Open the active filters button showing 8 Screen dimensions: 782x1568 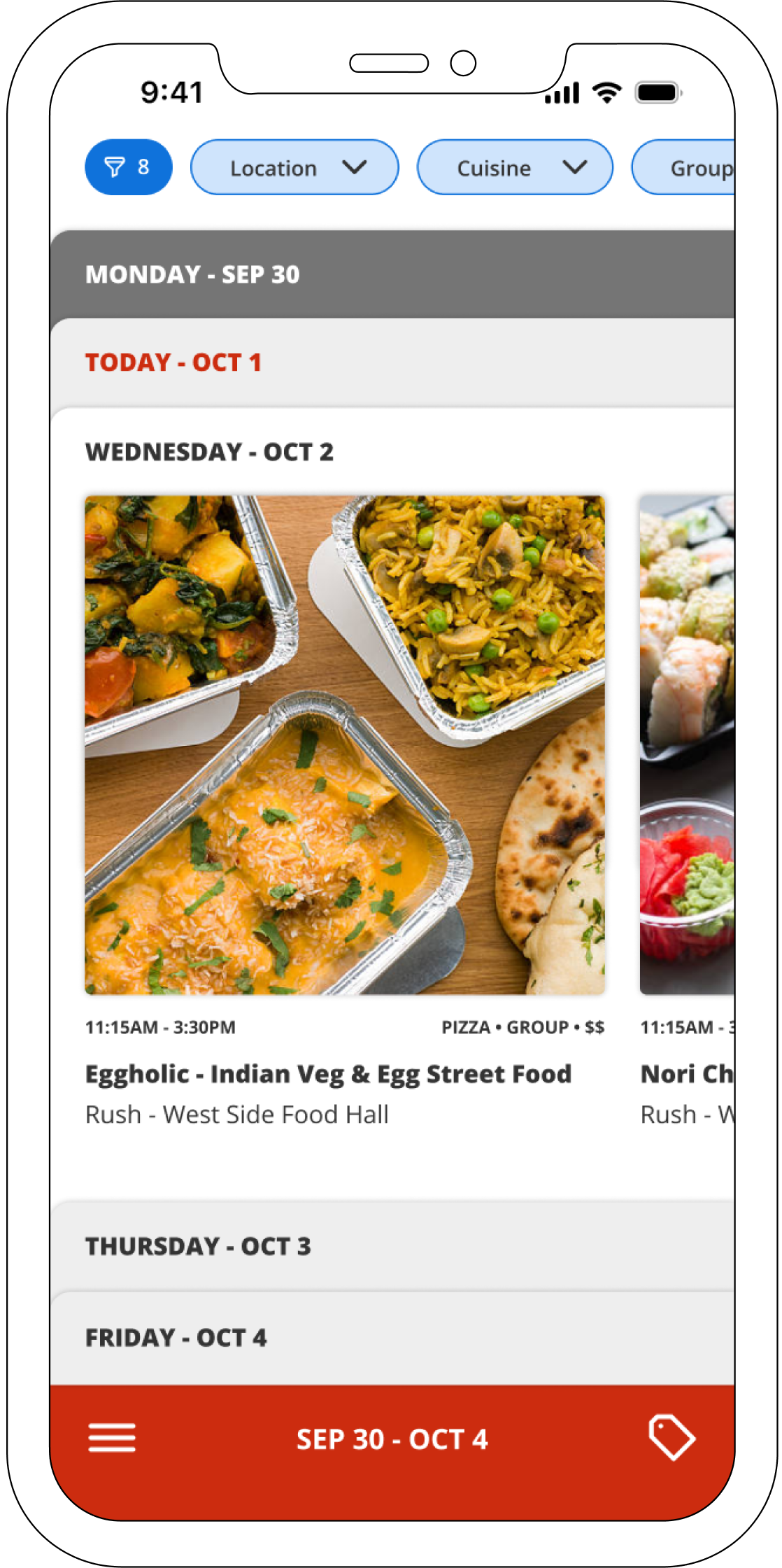pos(128,167)
